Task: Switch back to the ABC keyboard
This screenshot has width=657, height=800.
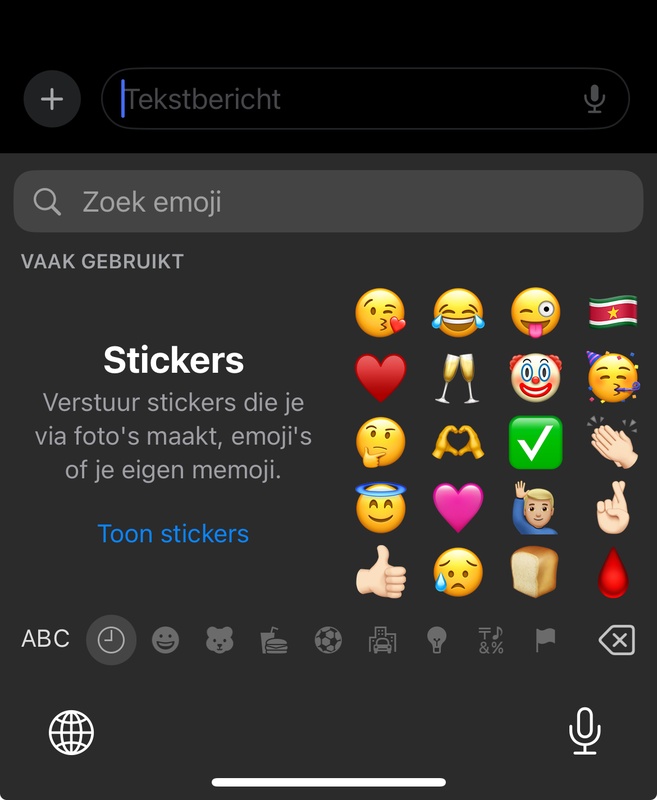Action: pos(46,639)
